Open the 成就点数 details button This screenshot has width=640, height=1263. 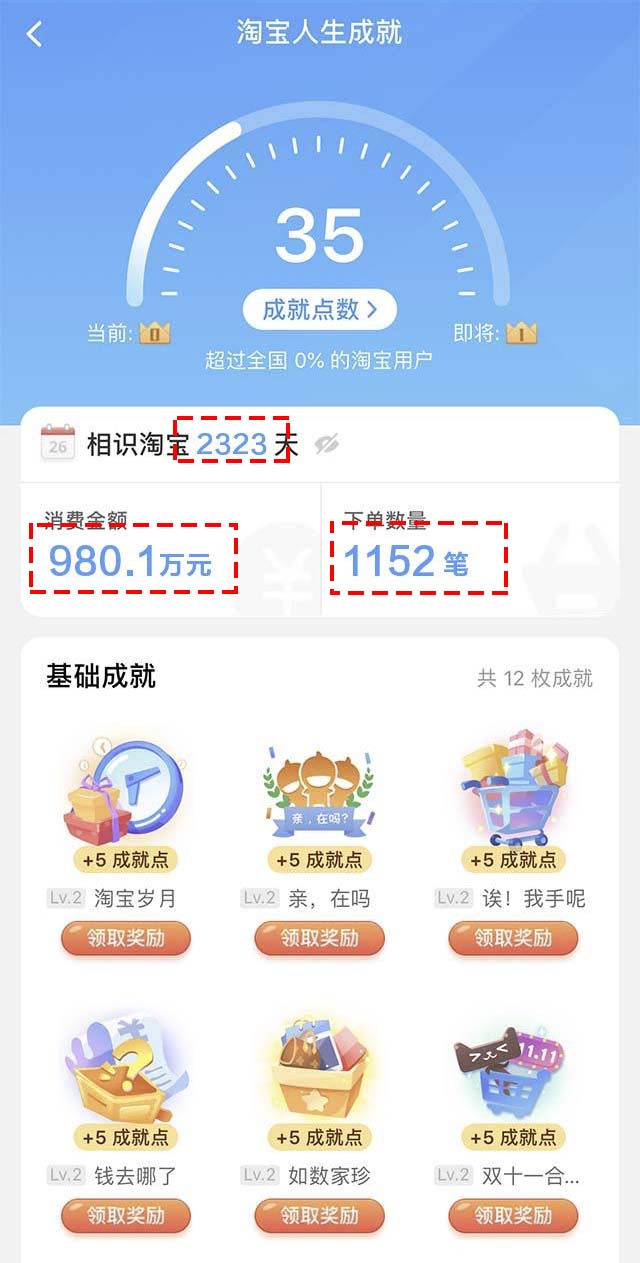click(x=319, y=310)
